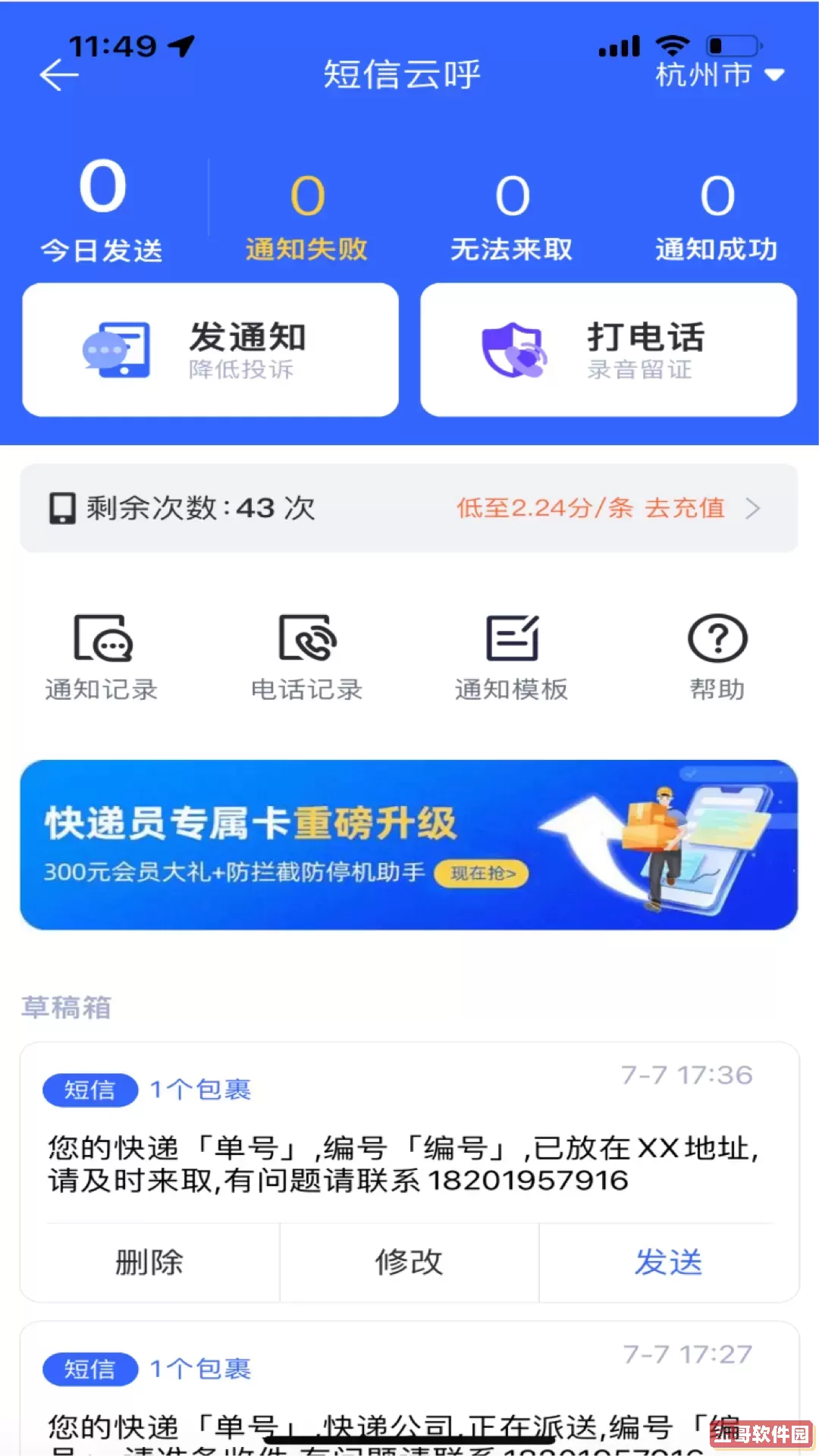
Task: Open the 草稿箱 drafts section
Action: pyautogui.click(x=65, y=1007)
